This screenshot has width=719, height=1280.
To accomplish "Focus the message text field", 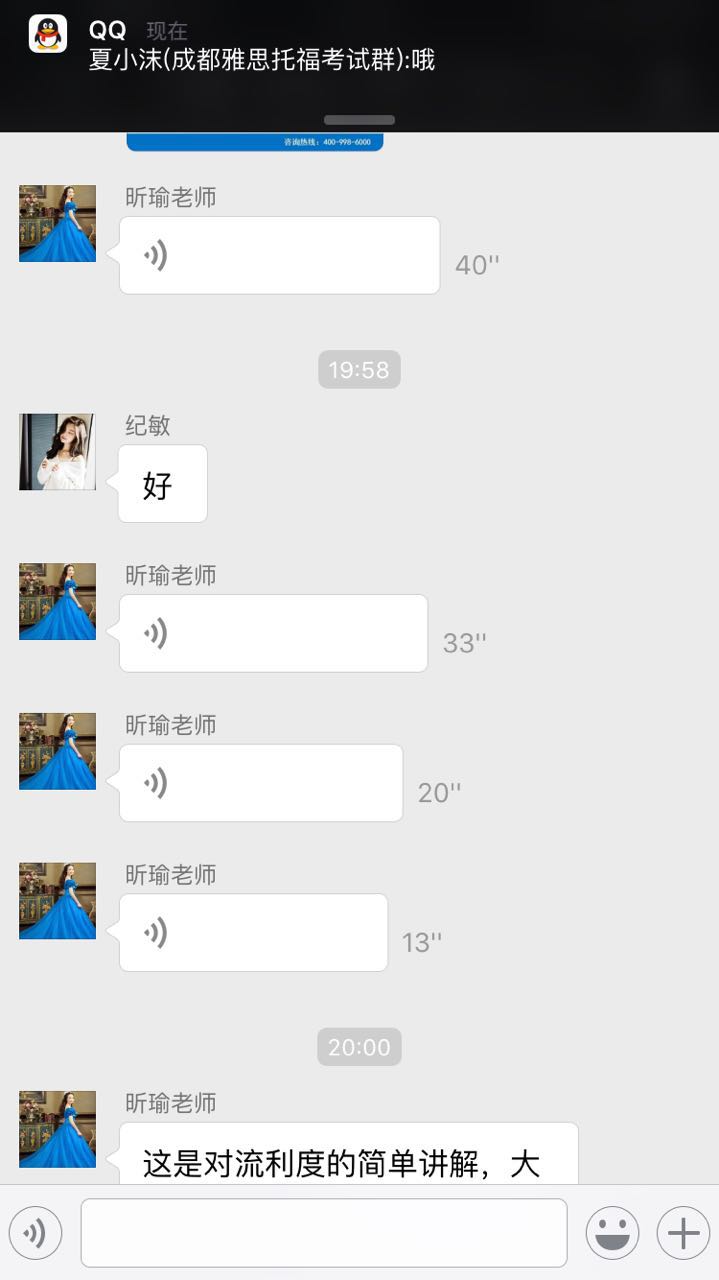I will pos(323,1233).
